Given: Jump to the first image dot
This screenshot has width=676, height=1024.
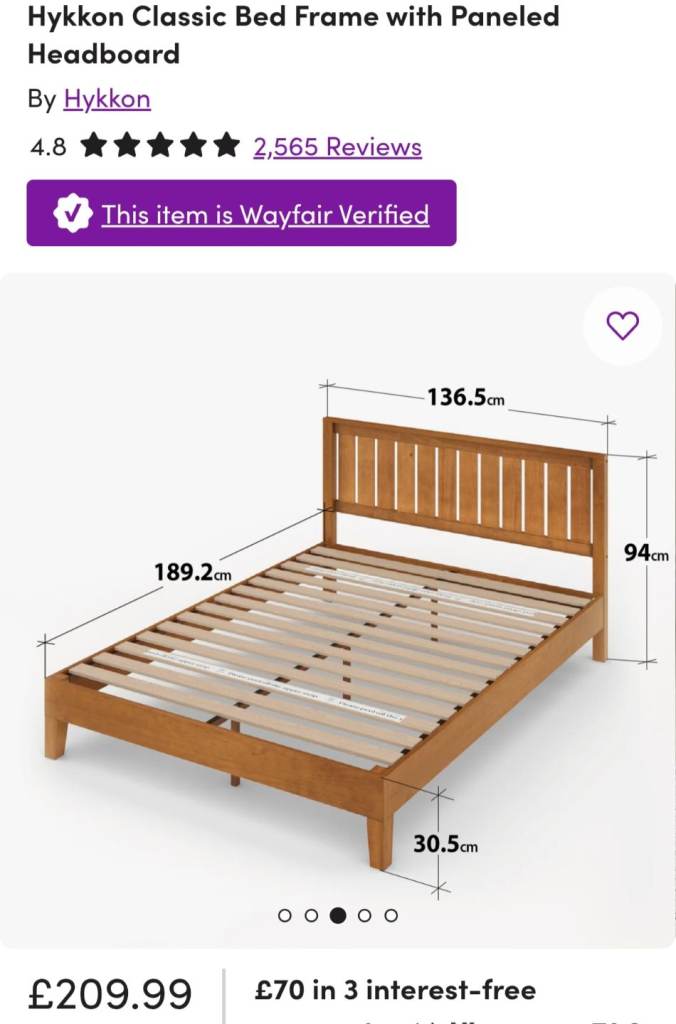Looking at the screenshot, I should click(x=285, y=916).
